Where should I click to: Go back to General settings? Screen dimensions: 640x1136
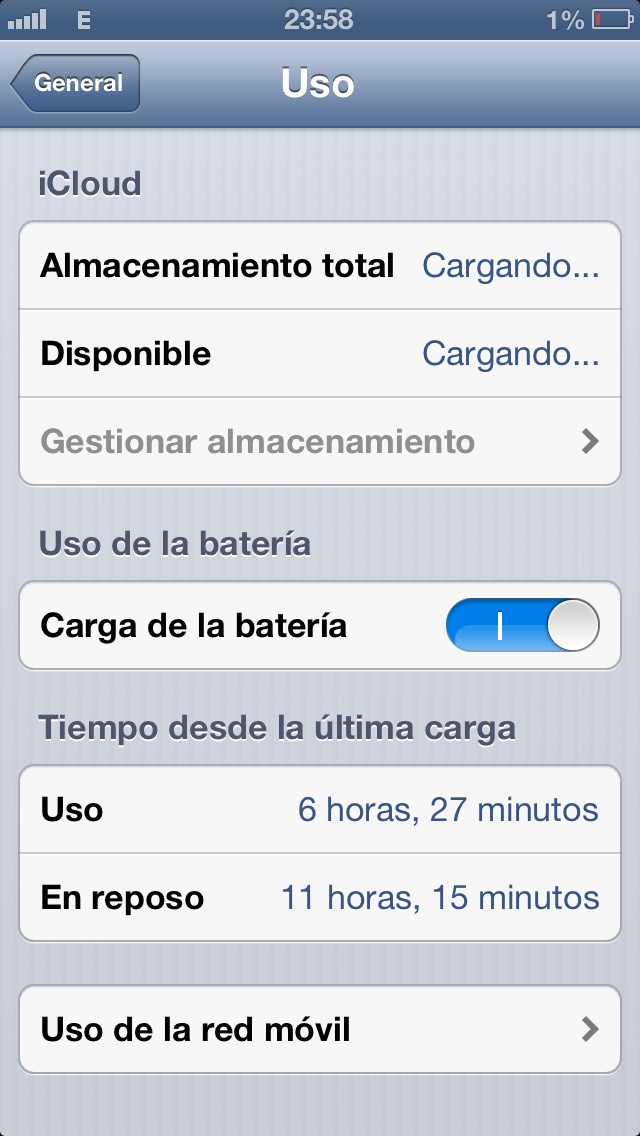[76, 84]
